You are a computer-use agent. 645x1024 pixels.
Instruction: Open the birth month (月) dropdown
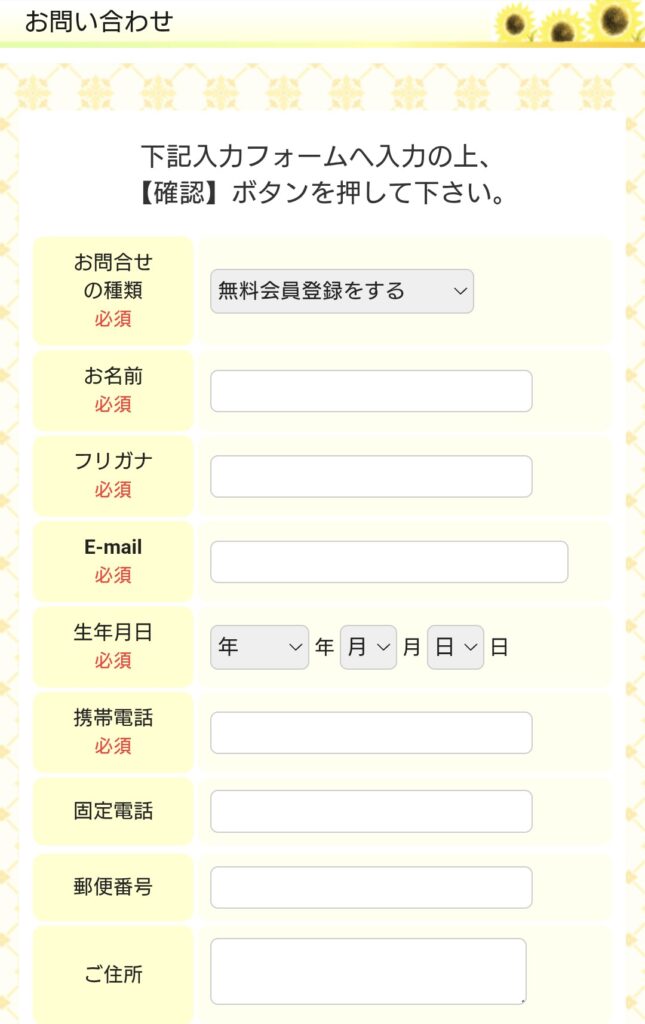point(368,647)
